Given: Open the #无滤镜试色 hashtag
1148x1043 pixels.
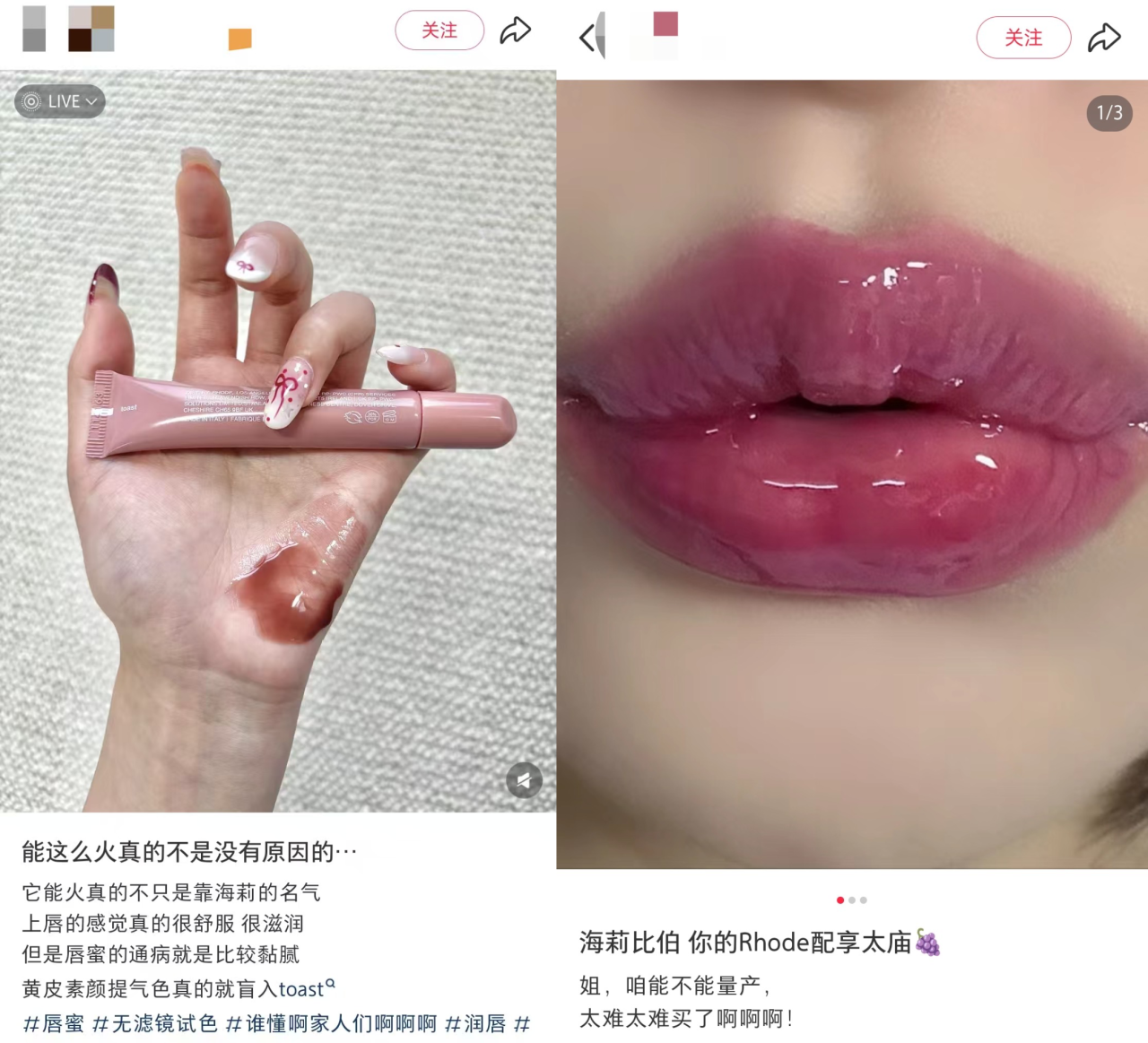Looking at the screenshot, I should click(x=155, y=1023).
